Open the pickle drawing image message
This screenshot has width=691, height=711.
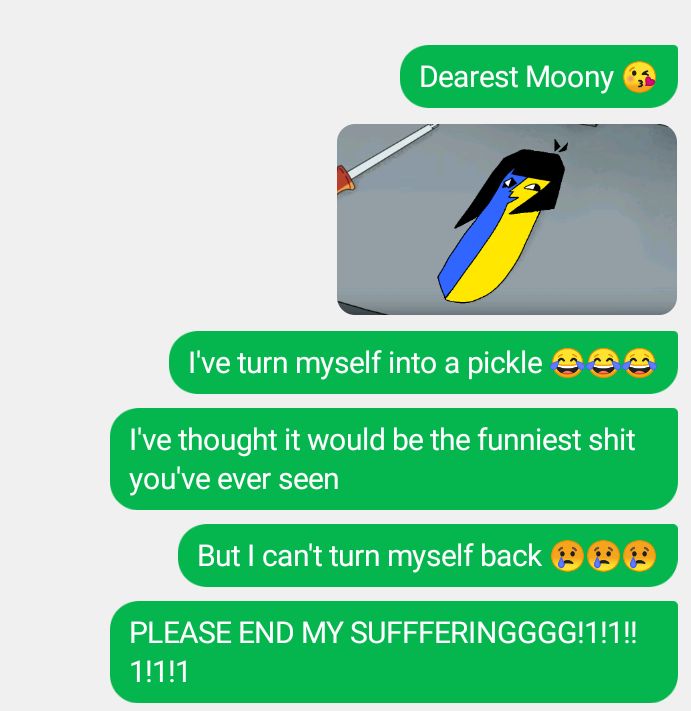coord(506,219)
